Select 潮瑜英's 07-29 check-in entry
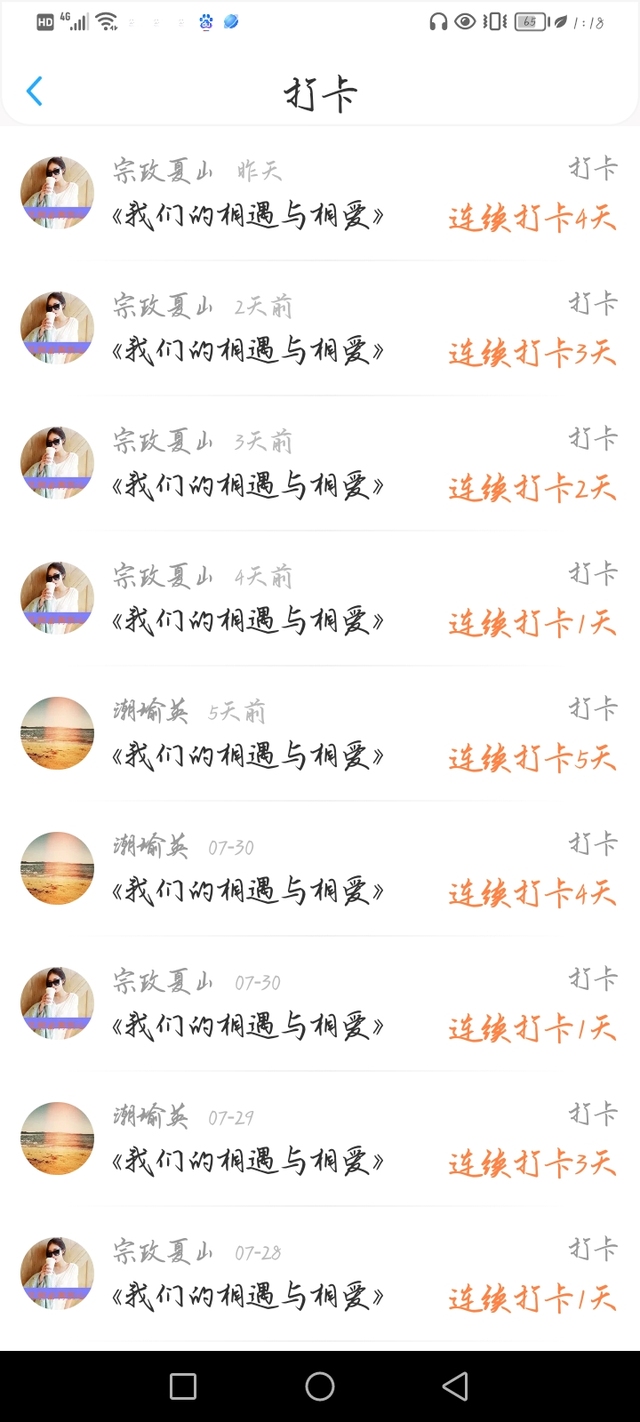Viewport: 640px width, 1422px height. point(320,1139)
